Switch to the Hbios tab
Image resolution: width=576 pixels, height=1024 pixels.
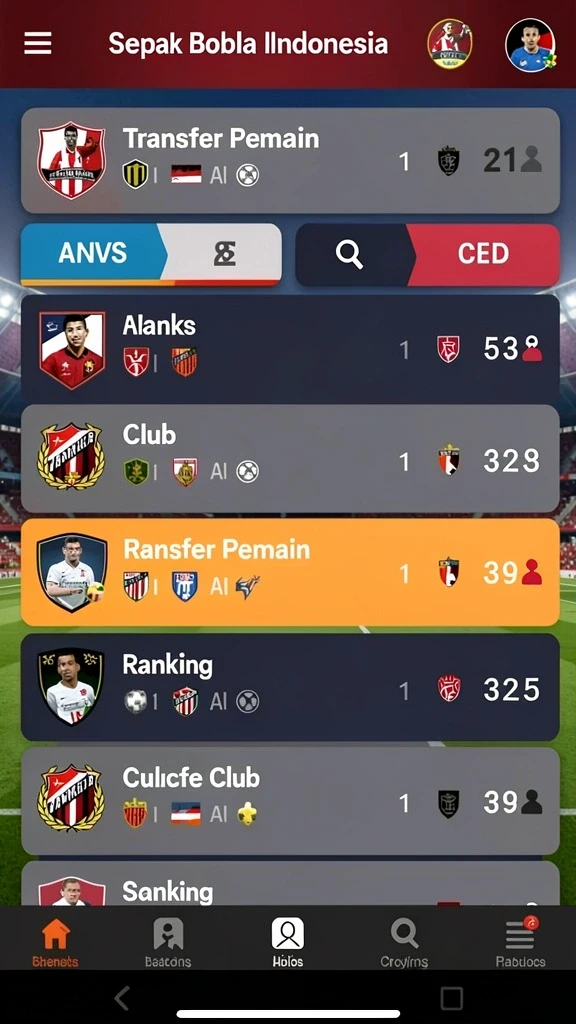point(287,942)
